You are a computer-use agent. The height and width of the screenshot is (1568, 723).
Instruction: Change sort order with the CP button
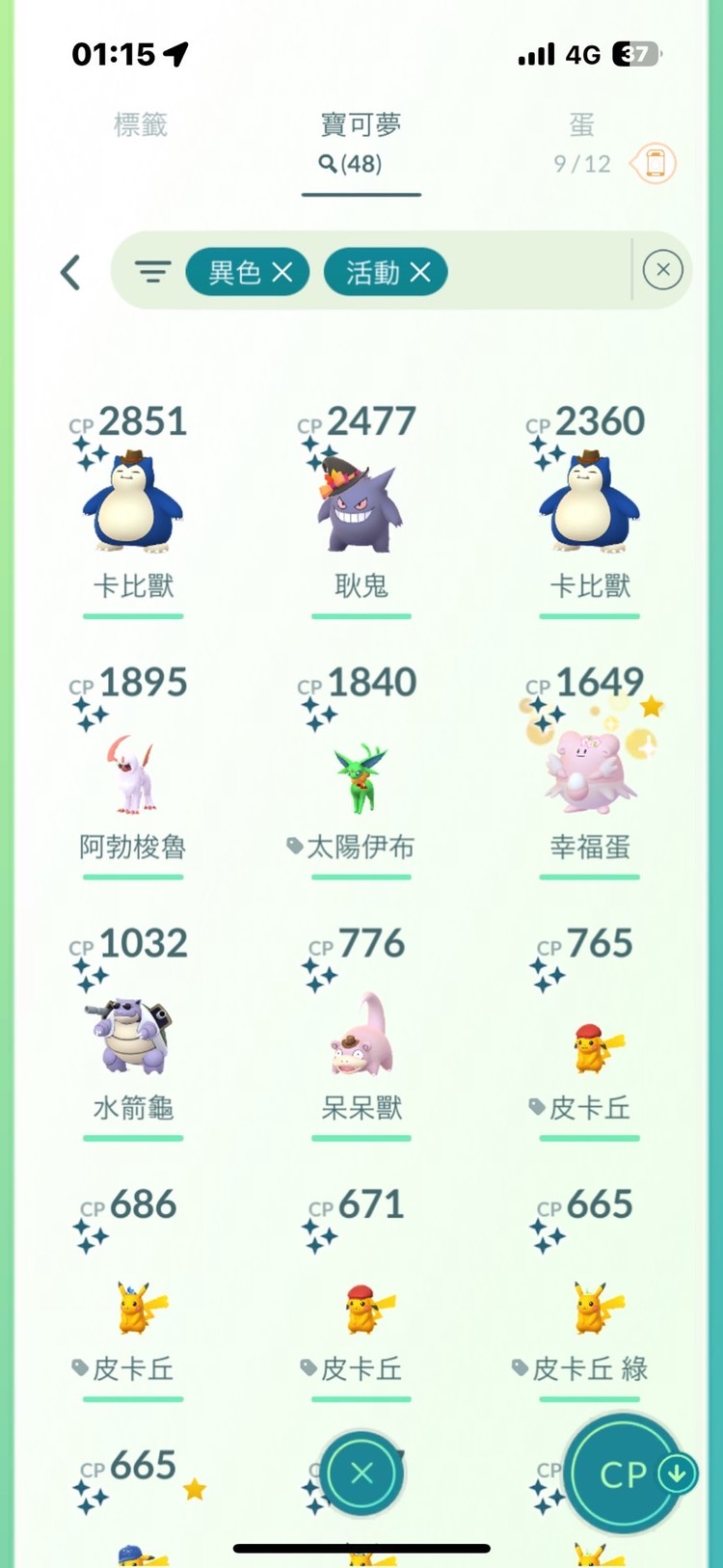click(x=624, y=1473)
